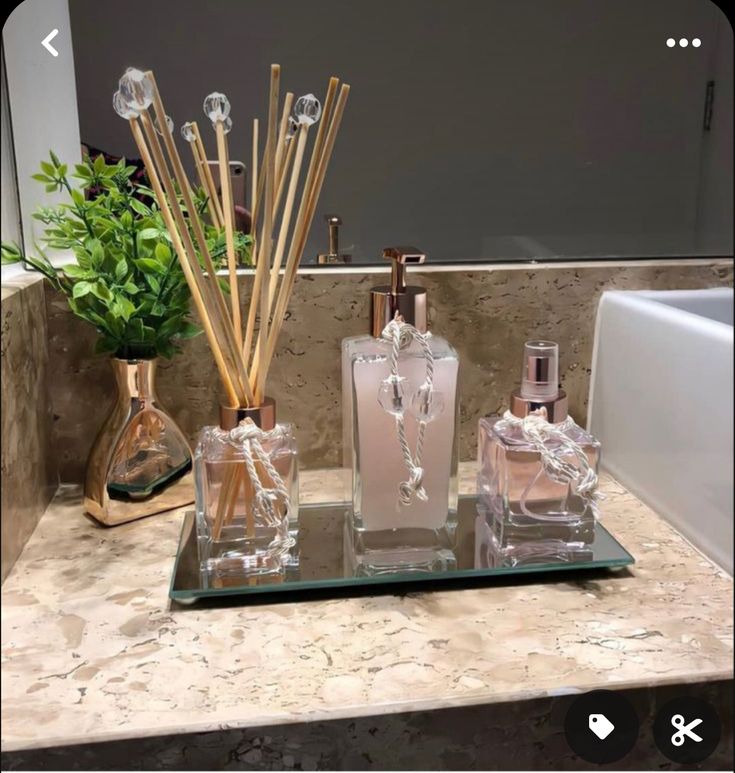The width and height of the screenshot is (735, 773).
Task: Open the three-dot overflow menu
Action: (683, 43)
